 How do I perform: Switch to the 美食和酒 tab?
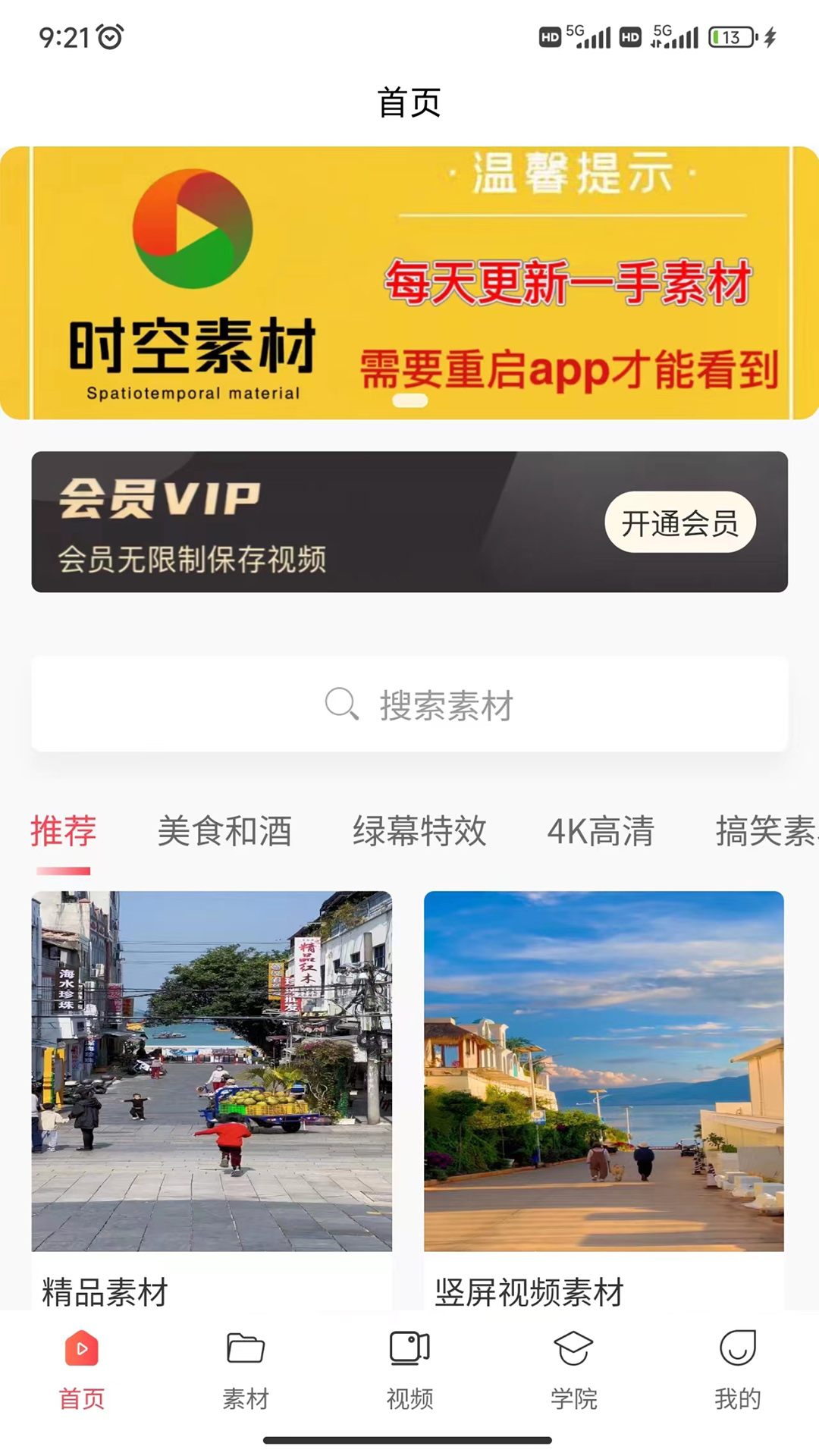pyautogui.click(x=225, y=833)
